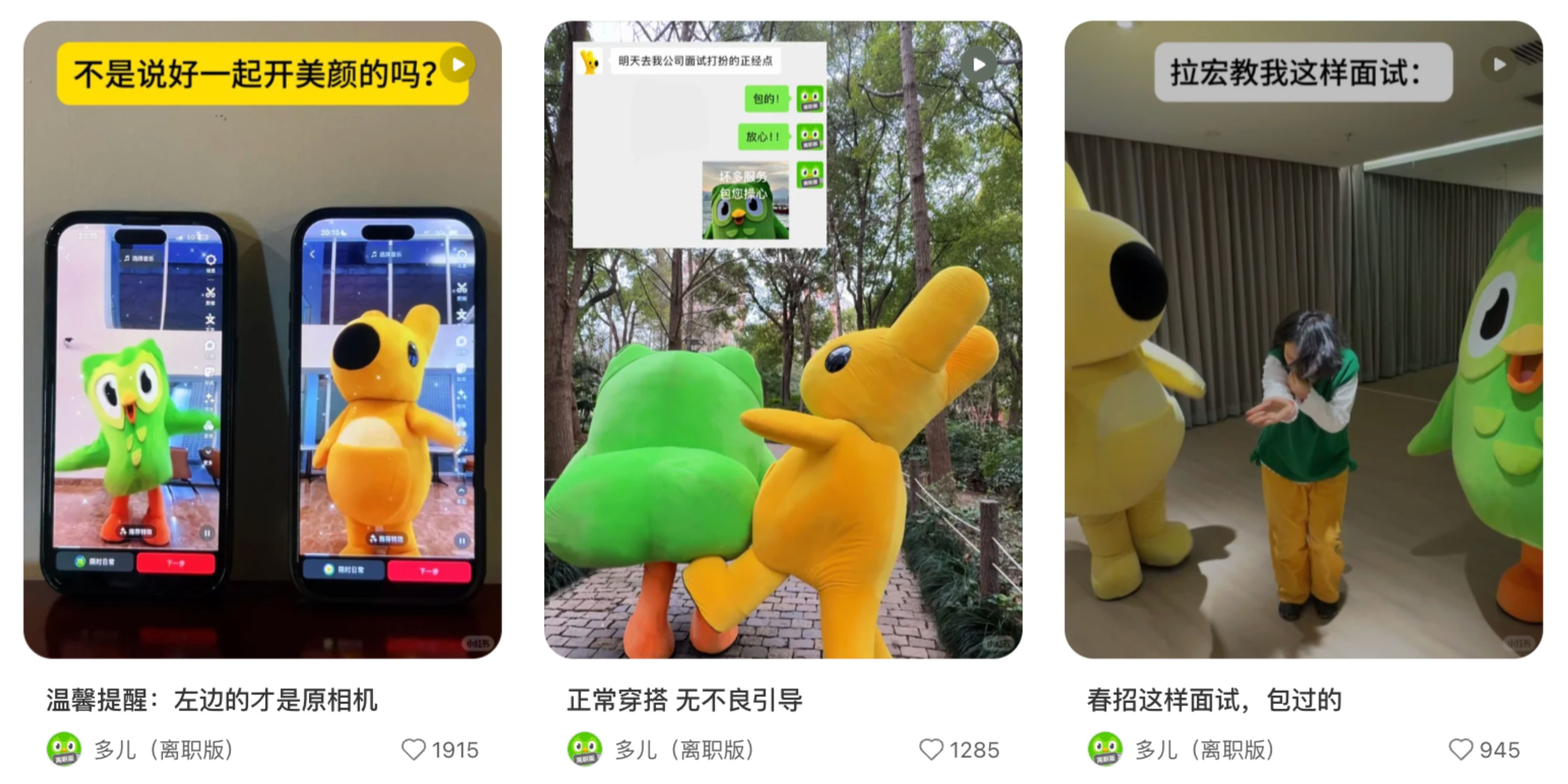Viewport: 1568px width, 784px height.
Task: Open the video post about 开美颜 with two phones
Action: [x=262, y=340]
